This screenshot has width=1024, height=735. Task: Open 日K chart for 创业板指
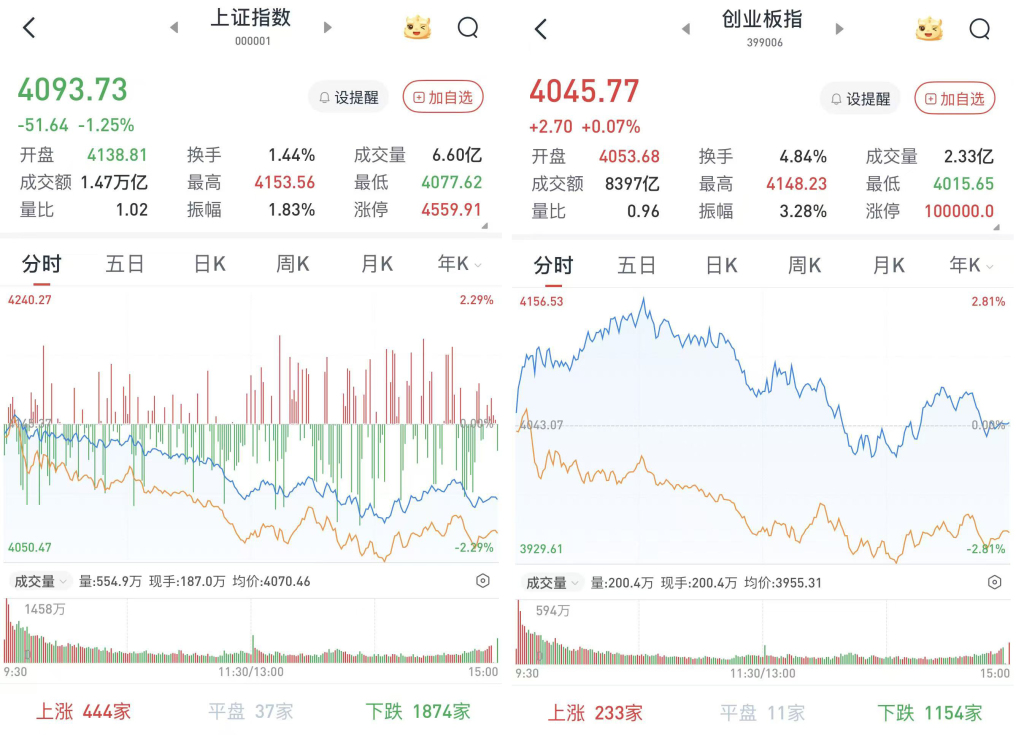coord(722,265)
